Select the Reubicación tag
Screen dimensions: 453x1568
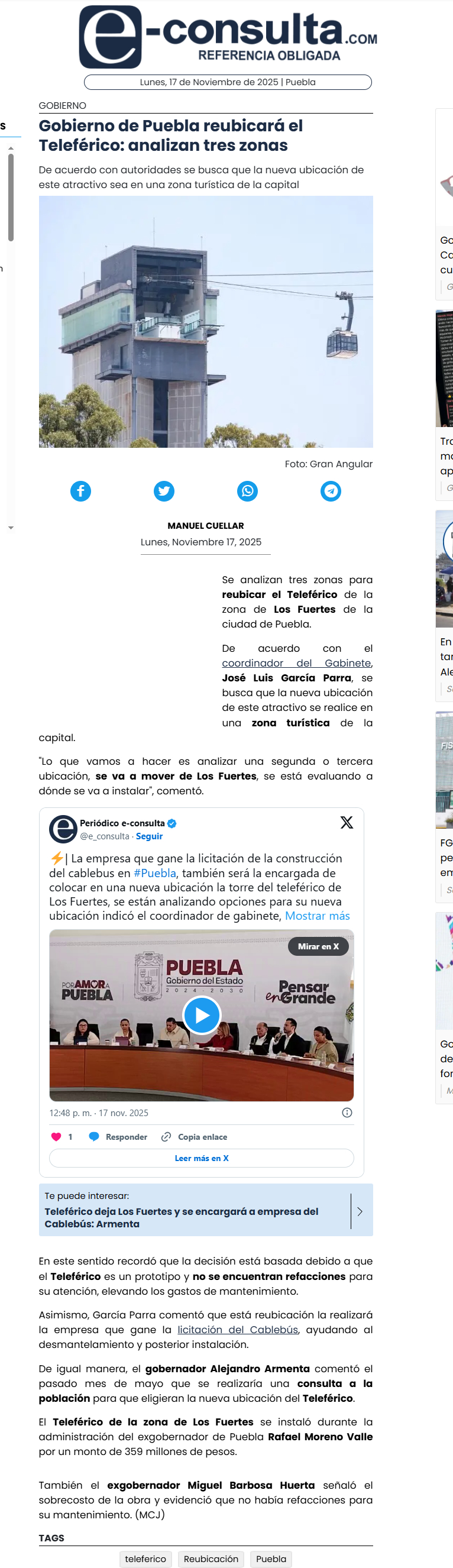pyautogui.click(x=211, y=1559)
